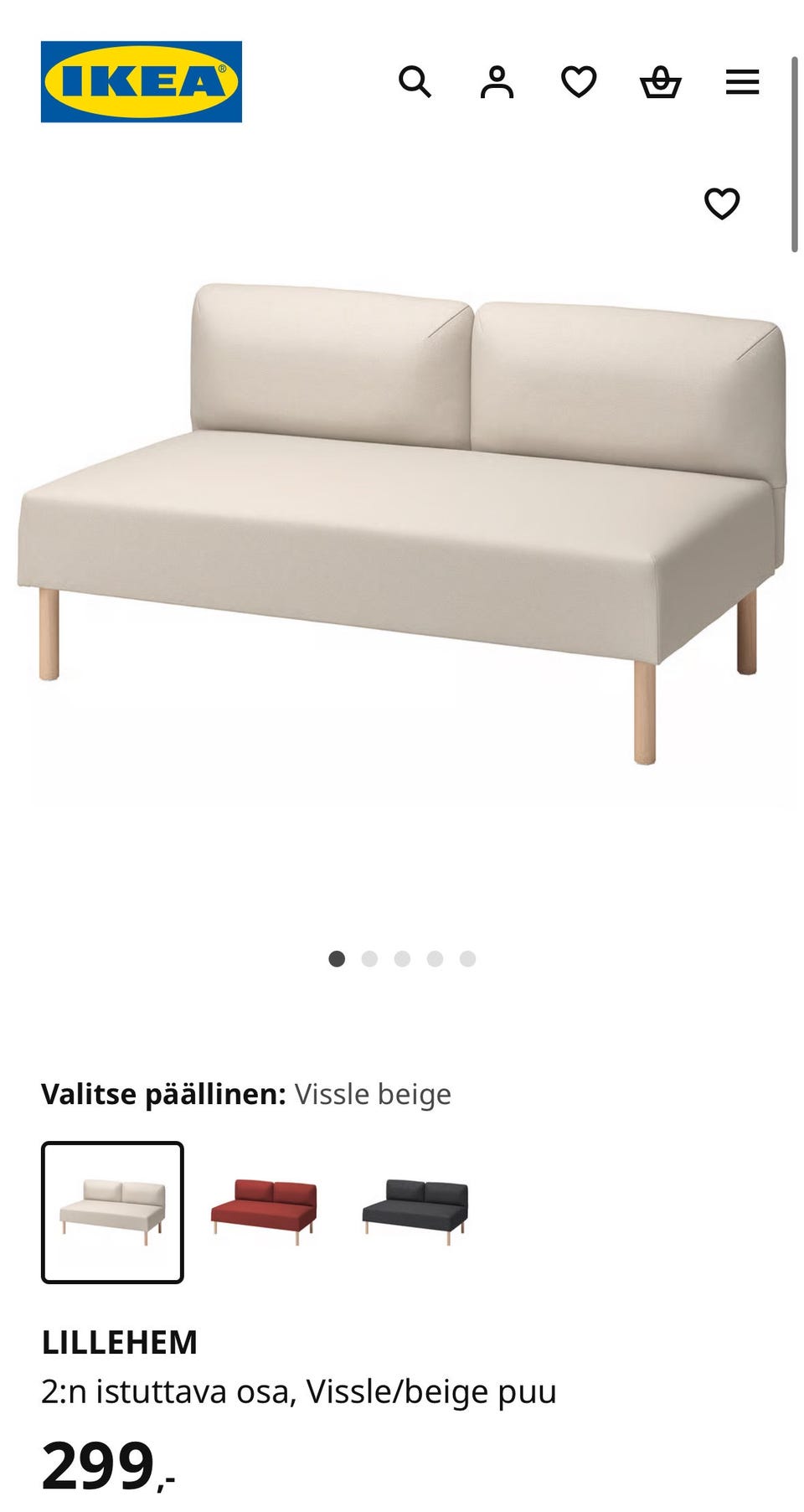Select the dark grey cover variant

(x=415, y=1212)
